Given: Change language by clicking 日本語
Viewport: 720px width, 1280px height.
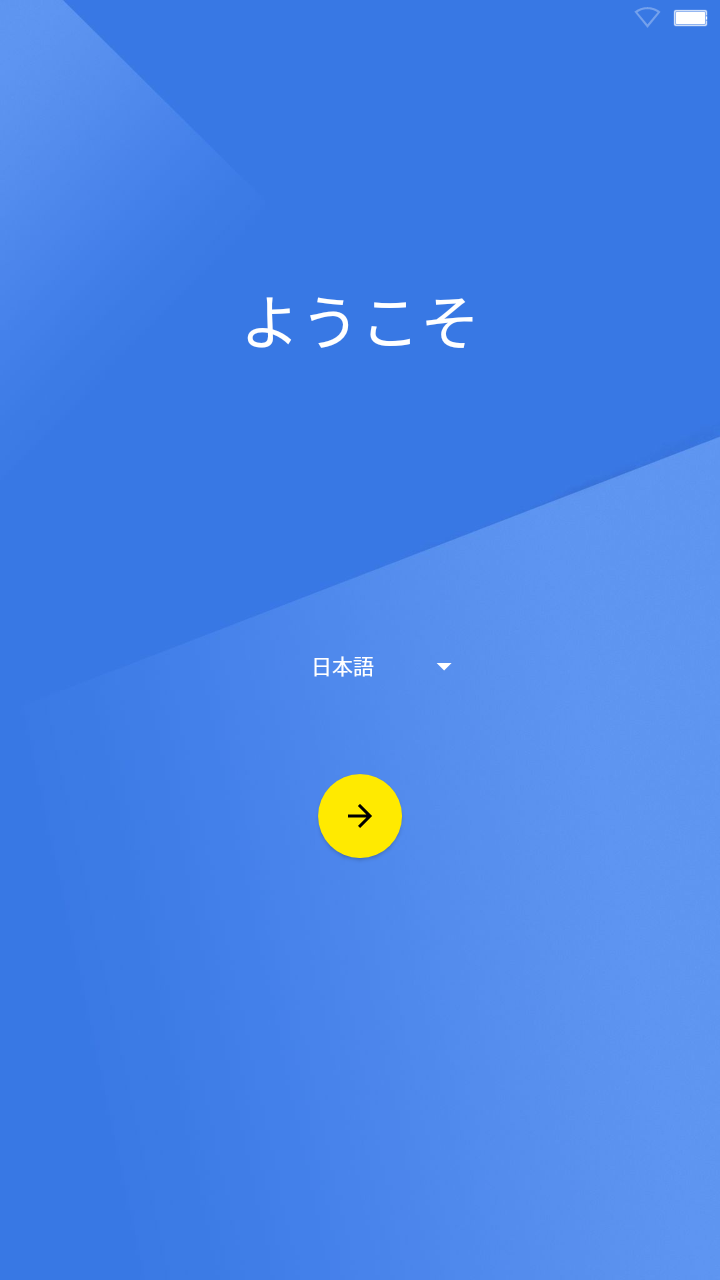Looking at the screenshot, I should pyautogui.click(x=342, y=665).
